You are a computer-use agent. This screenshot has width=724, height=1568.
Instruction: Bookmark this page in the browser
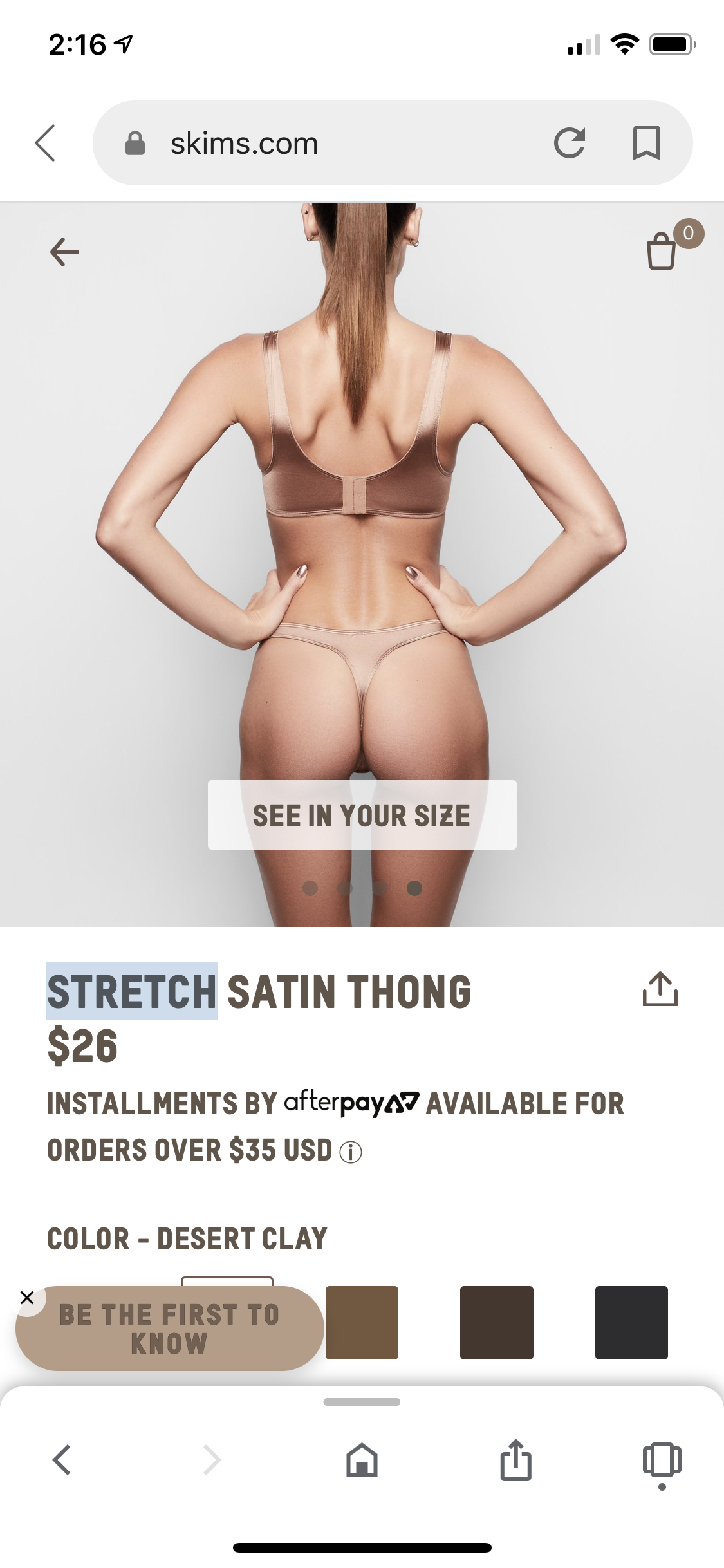(646, 143)
